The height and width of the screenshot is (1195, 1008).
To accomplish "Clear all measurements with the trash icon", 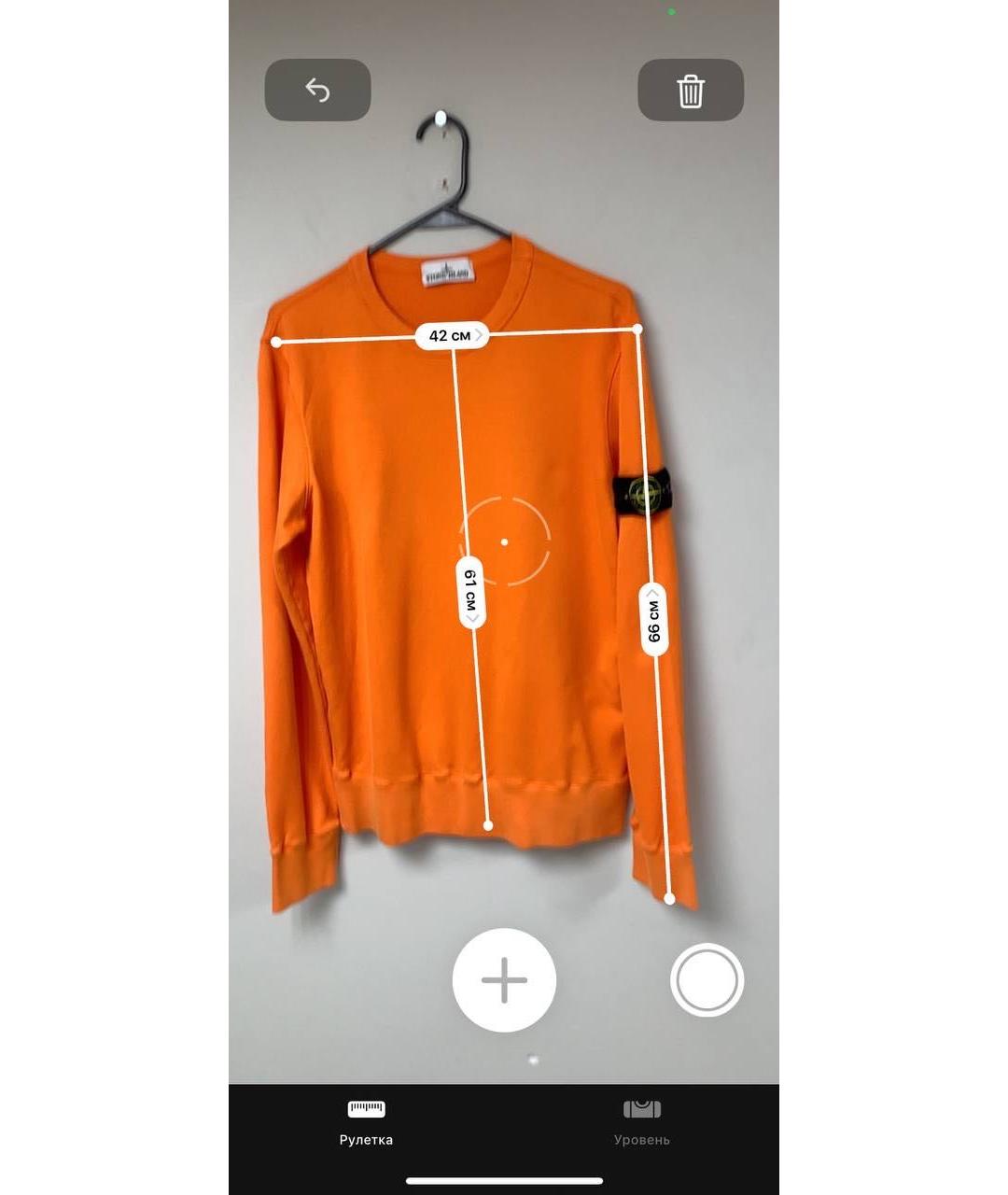I will [690, 90].
